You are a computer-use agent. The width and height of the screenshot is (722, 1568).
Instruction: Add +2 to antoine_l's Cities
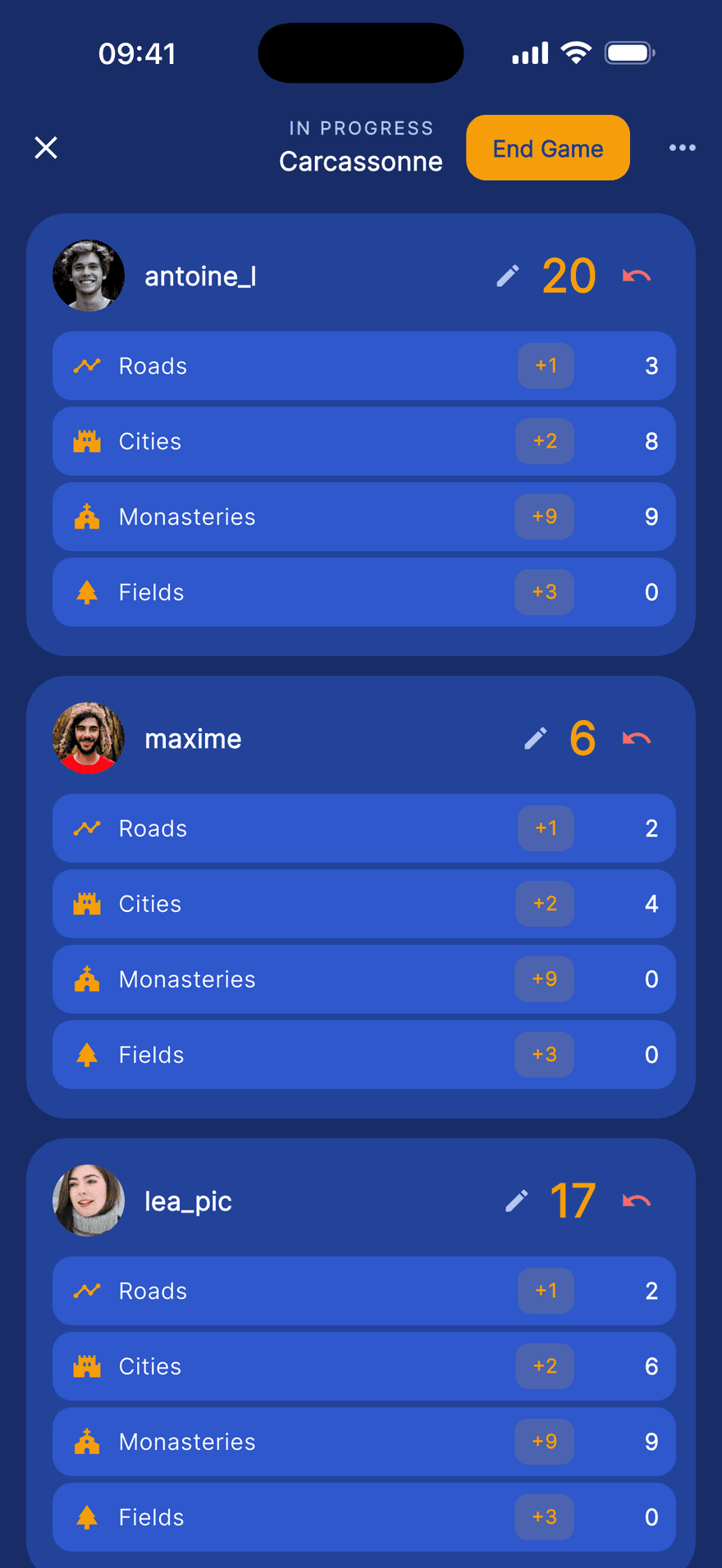click(545, 441)
